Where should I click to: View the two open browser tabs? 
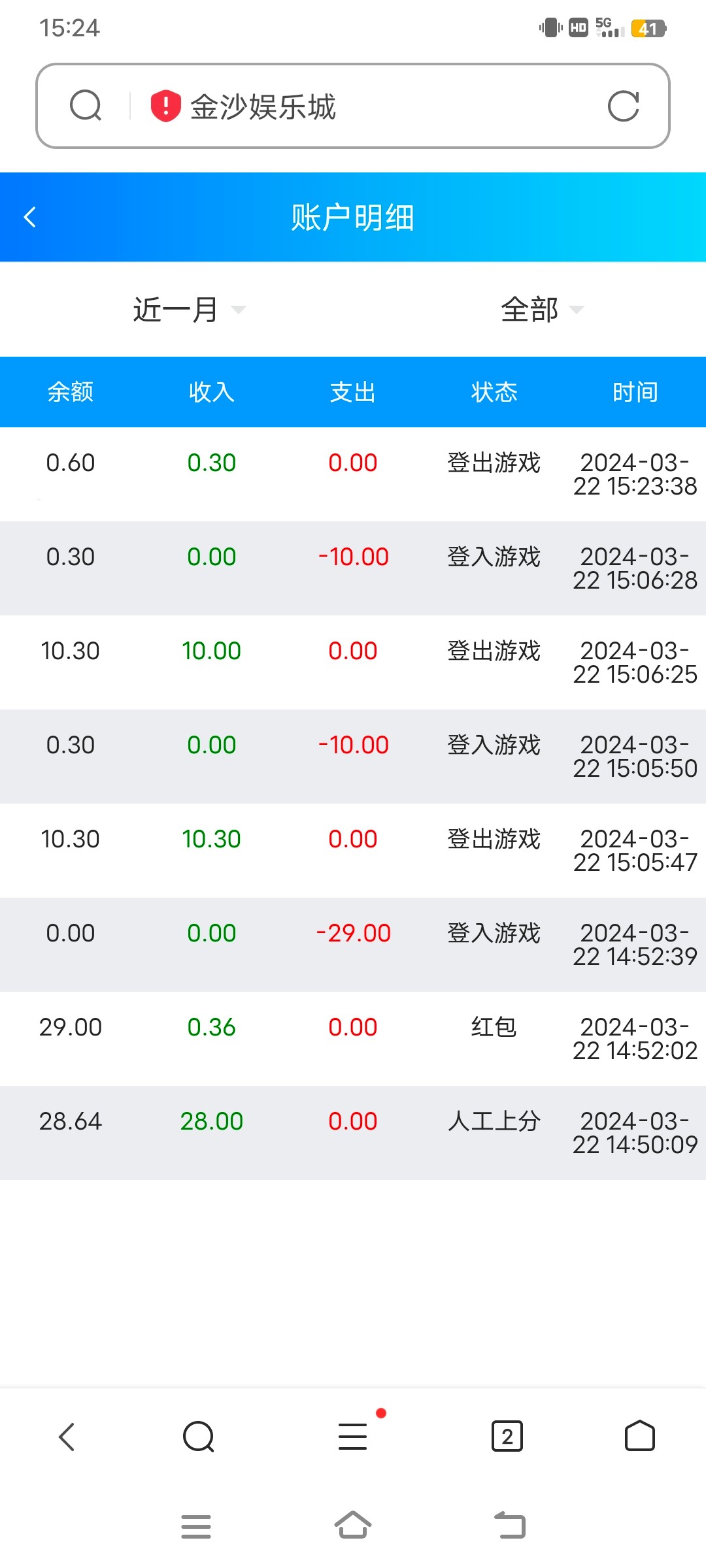(x=507, y=1437)
